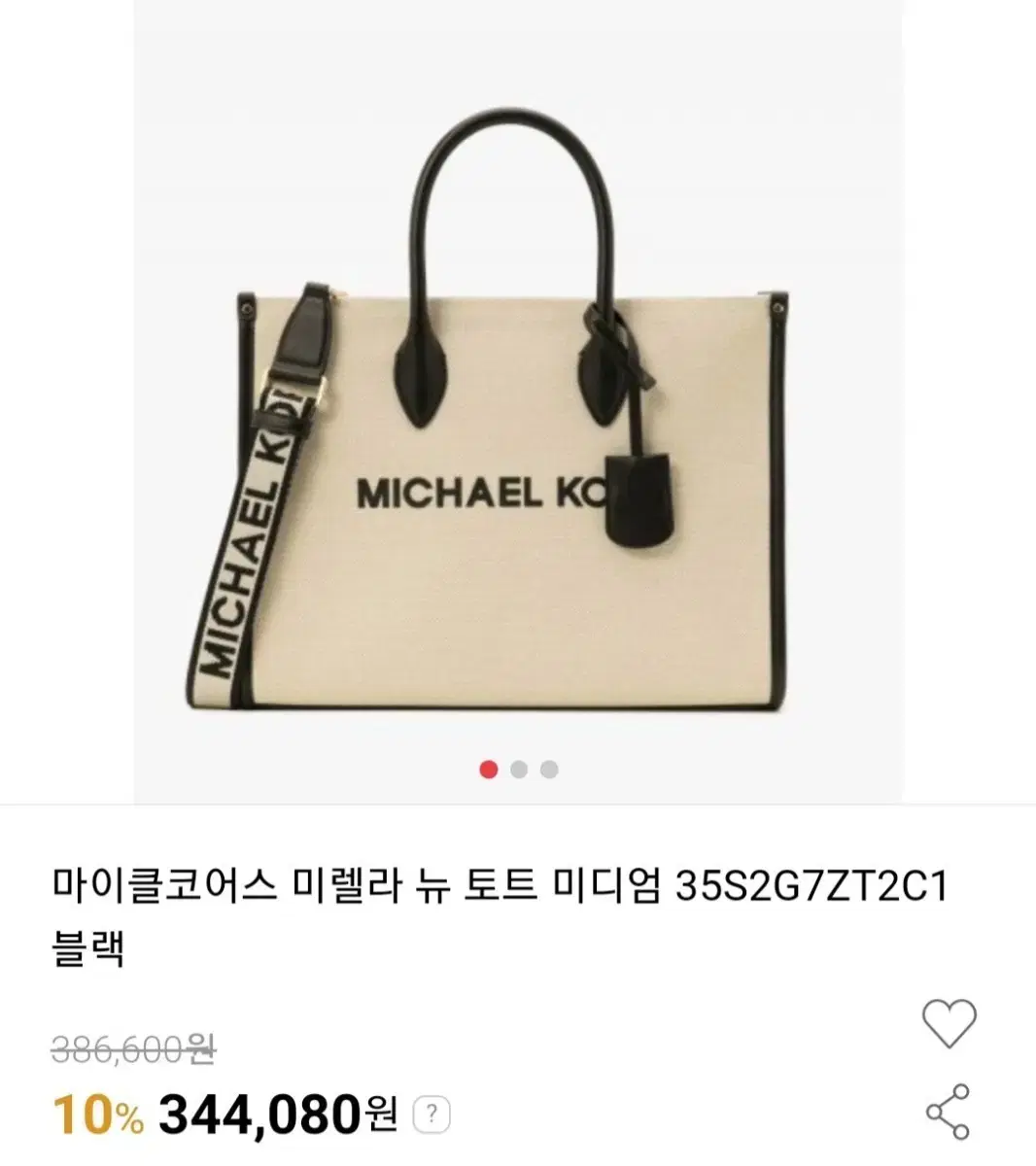Advance gallery using middle pagination dot
Viewport: 1036px width, 1166px height.
pyautogui.click(x=518, y=769)
